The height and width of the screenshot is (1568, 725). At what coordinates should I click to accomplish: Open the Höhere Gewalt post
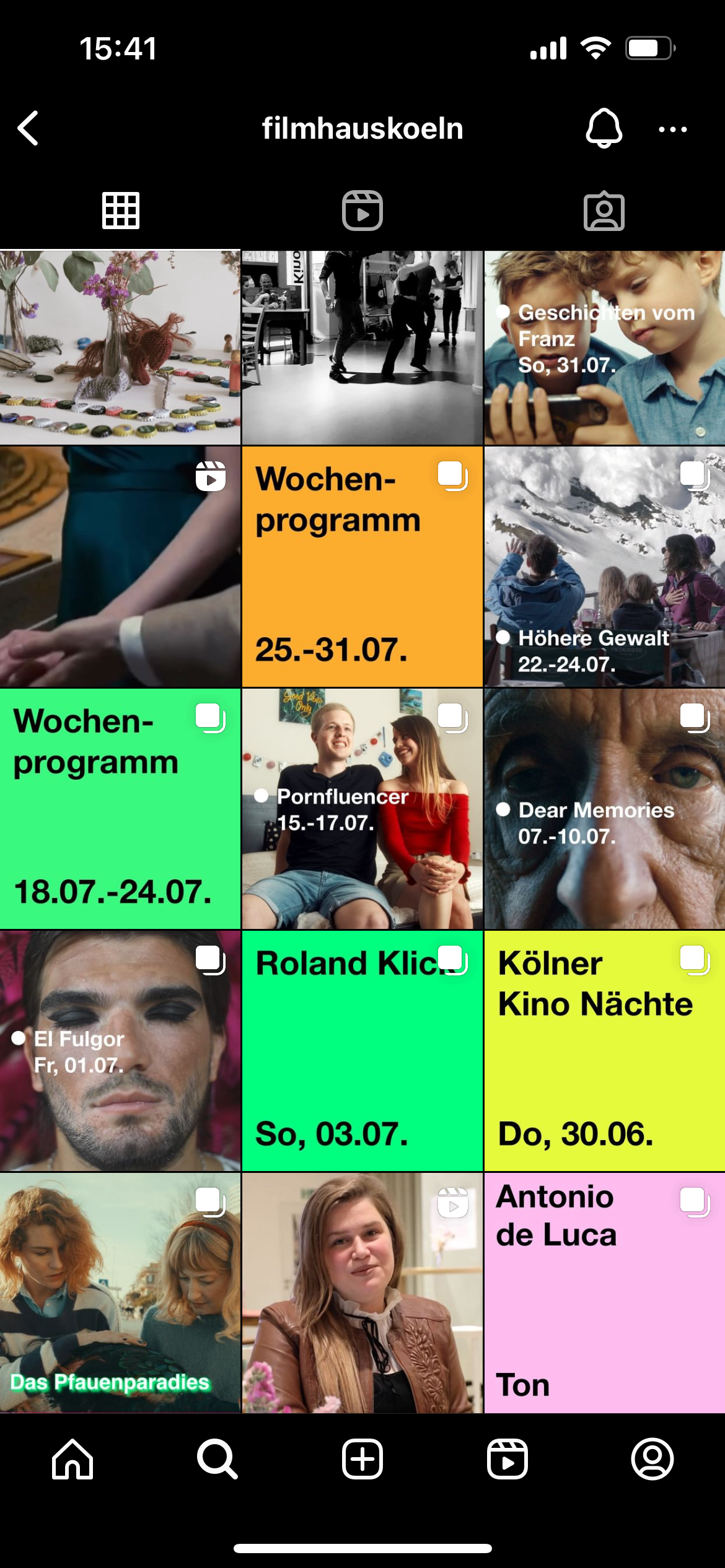coord(604,566)
